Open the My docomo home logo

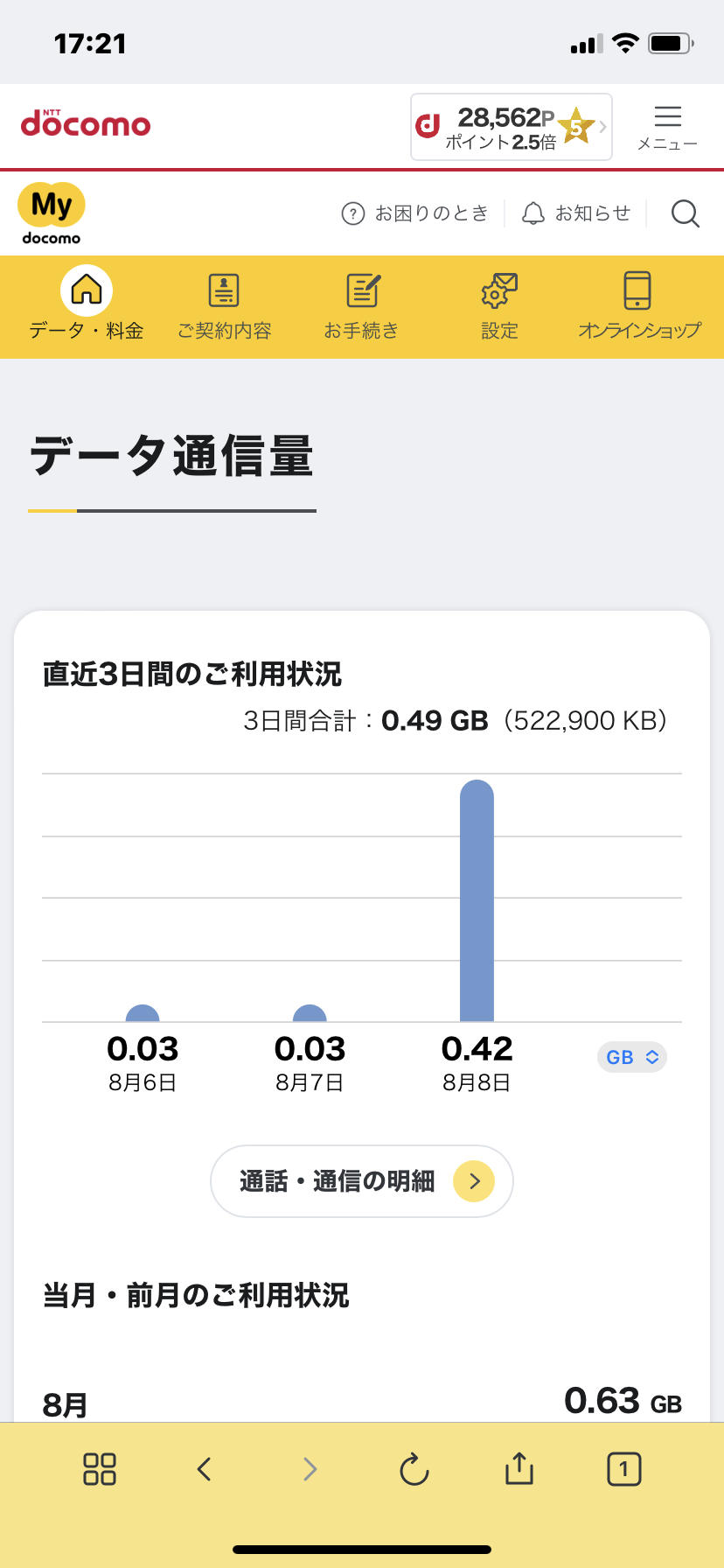click(52, 213)
